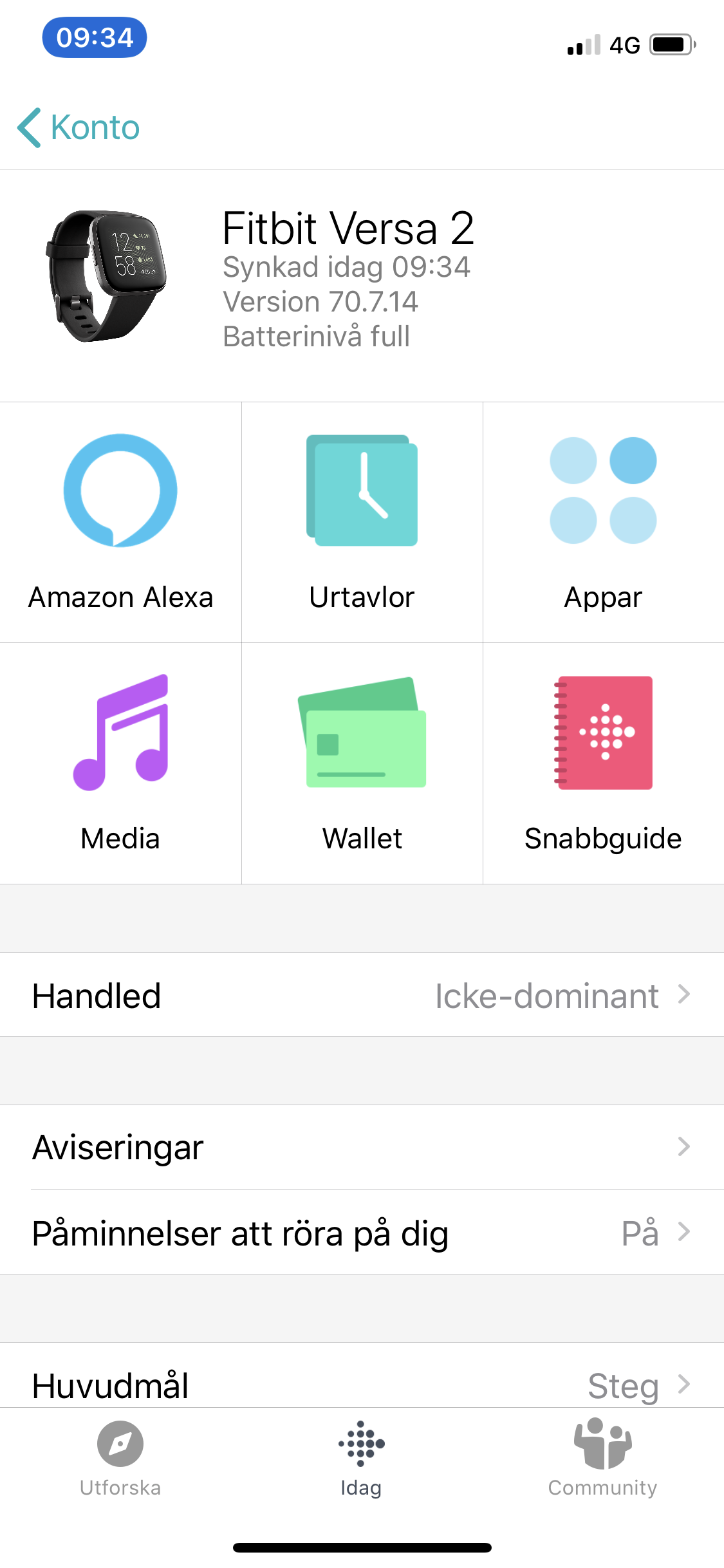
Task: Open the Handled setting
Action: 362,995
